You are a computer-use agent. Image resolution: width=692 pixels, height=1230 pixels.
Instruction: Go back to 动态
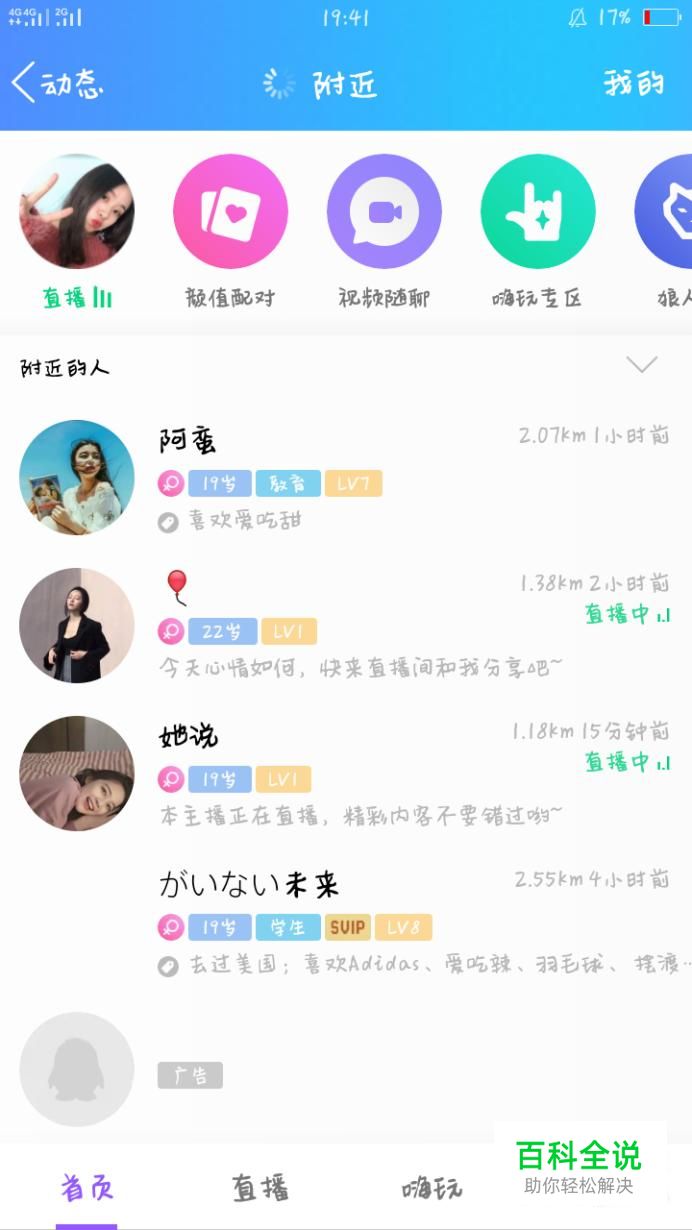57,84
